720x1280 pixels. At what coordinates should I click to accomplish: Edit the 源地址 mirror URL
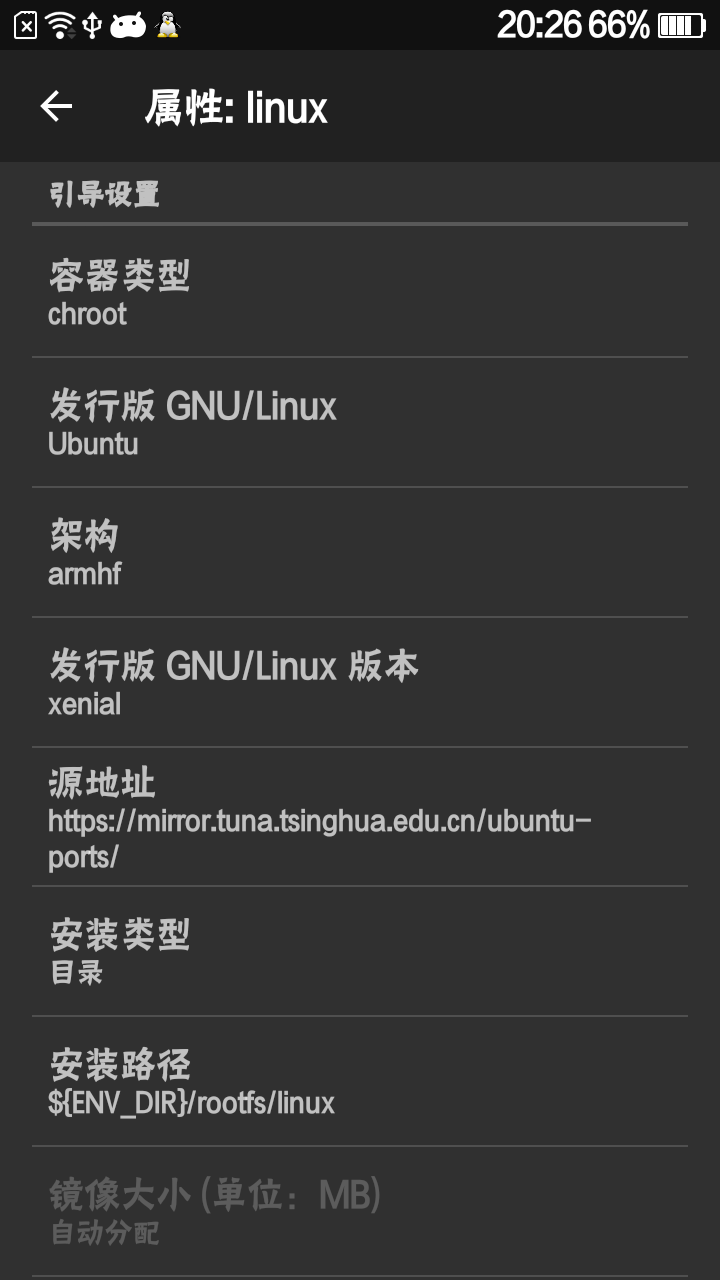click(360, 817)
